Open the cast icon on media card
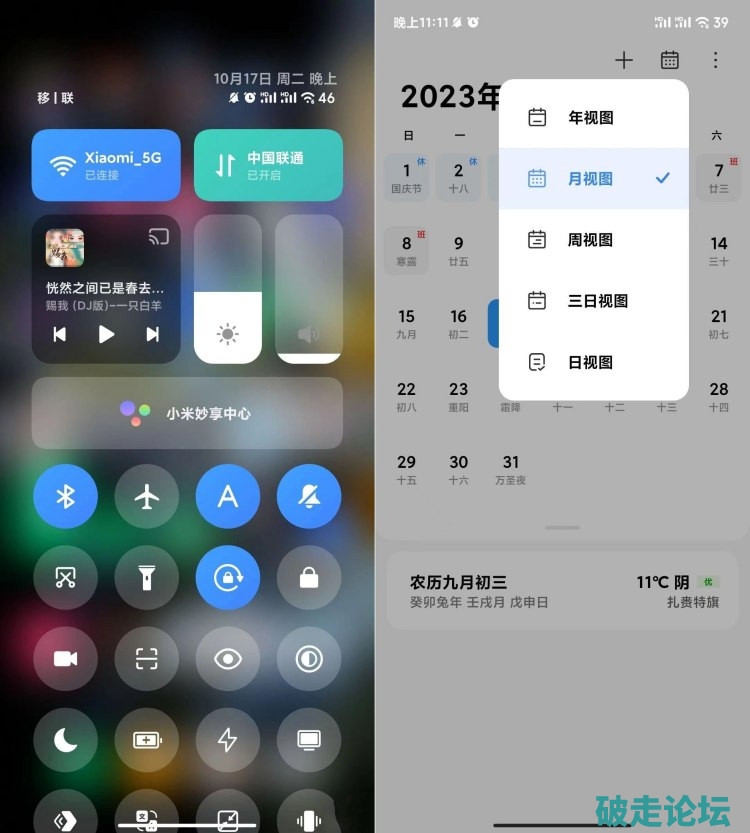This screenshot has height=833, width=750. (x=157, y=237)
